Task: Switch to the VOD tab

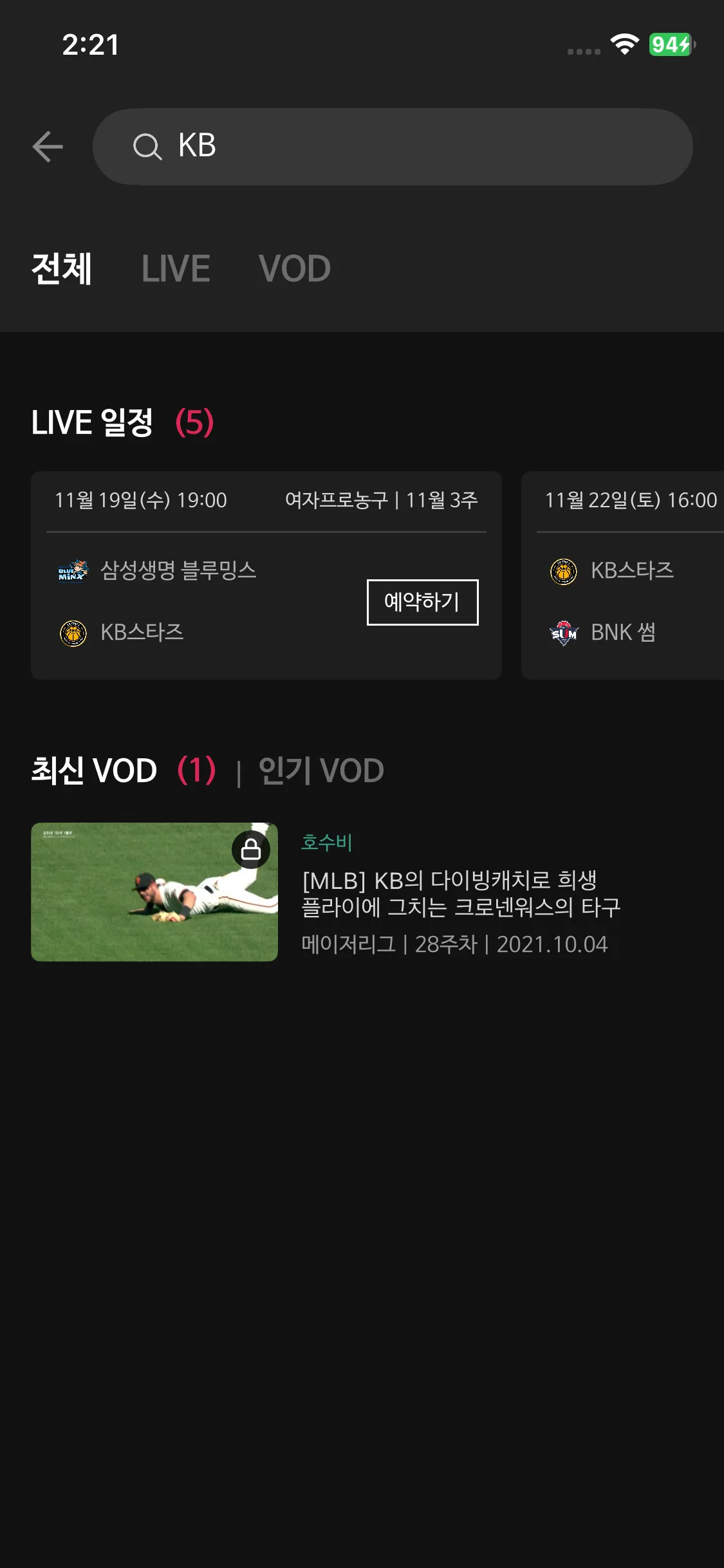Action: click(x=295, y=268)
